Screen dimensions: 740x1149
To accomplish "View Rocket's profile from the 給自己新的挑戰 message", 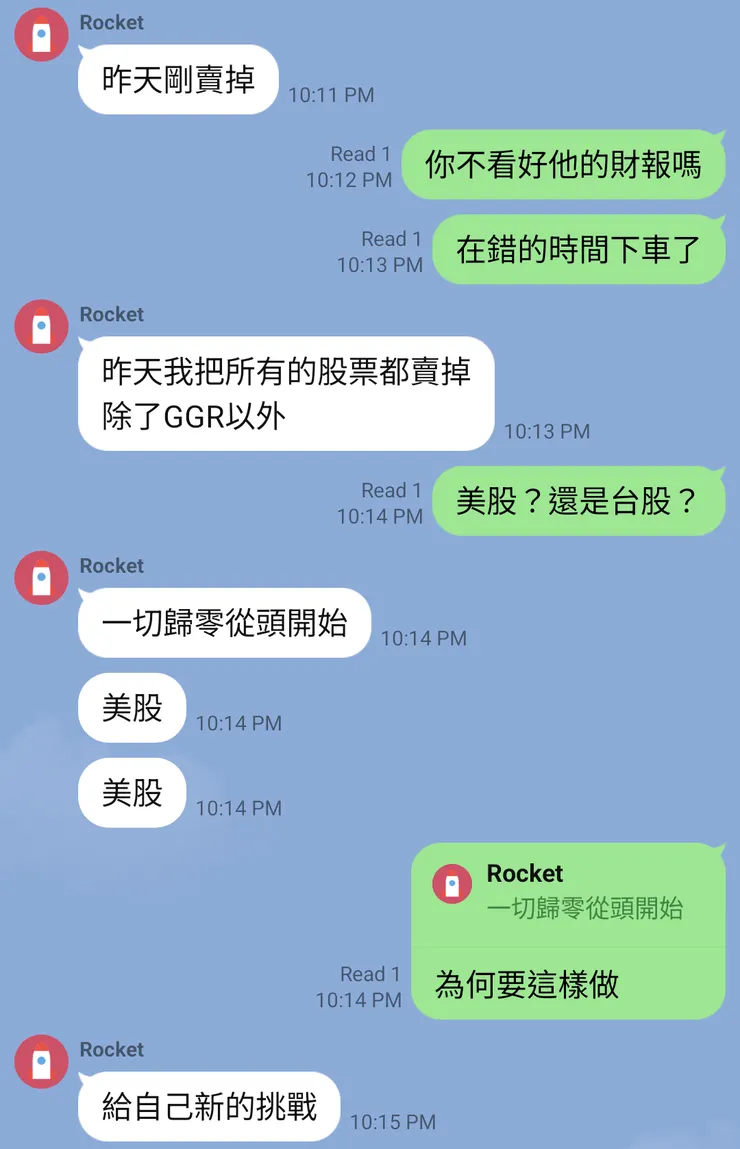I will pyautogui.click(x=41, y=1061).
